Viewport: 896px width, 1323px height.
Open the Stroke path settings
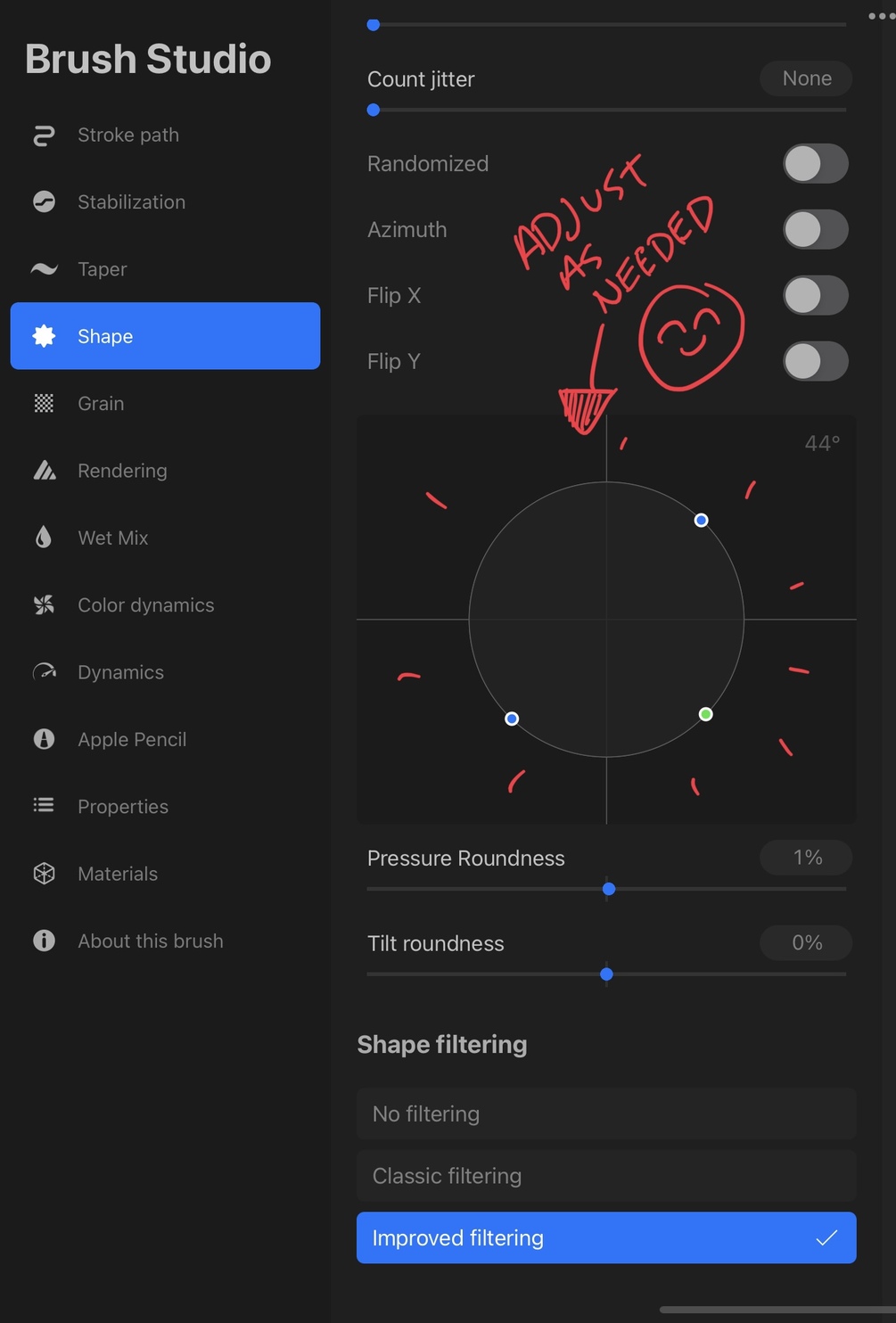tap(127, 136)
